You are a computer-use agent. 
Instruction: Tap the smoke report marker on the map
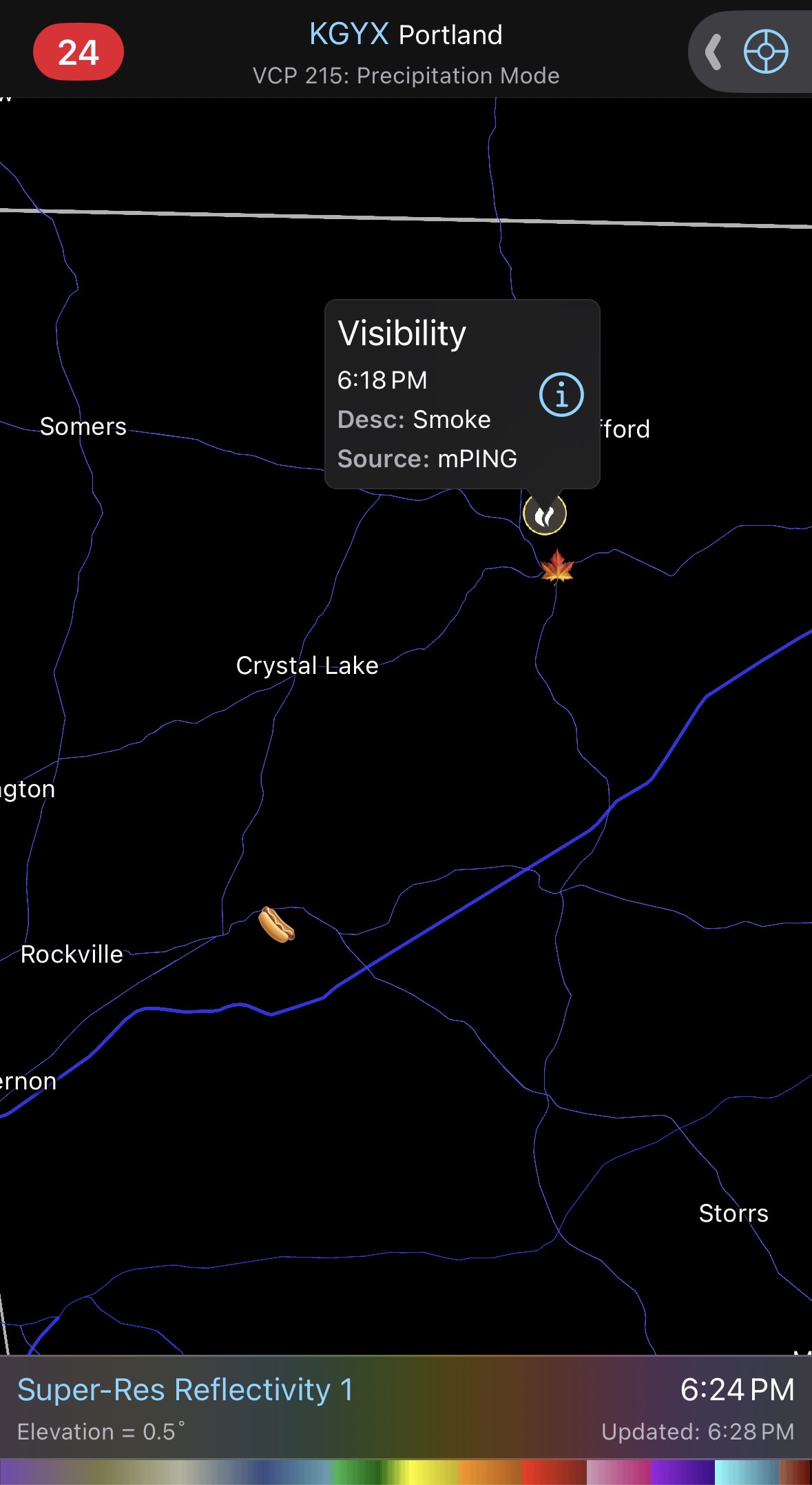545,515
